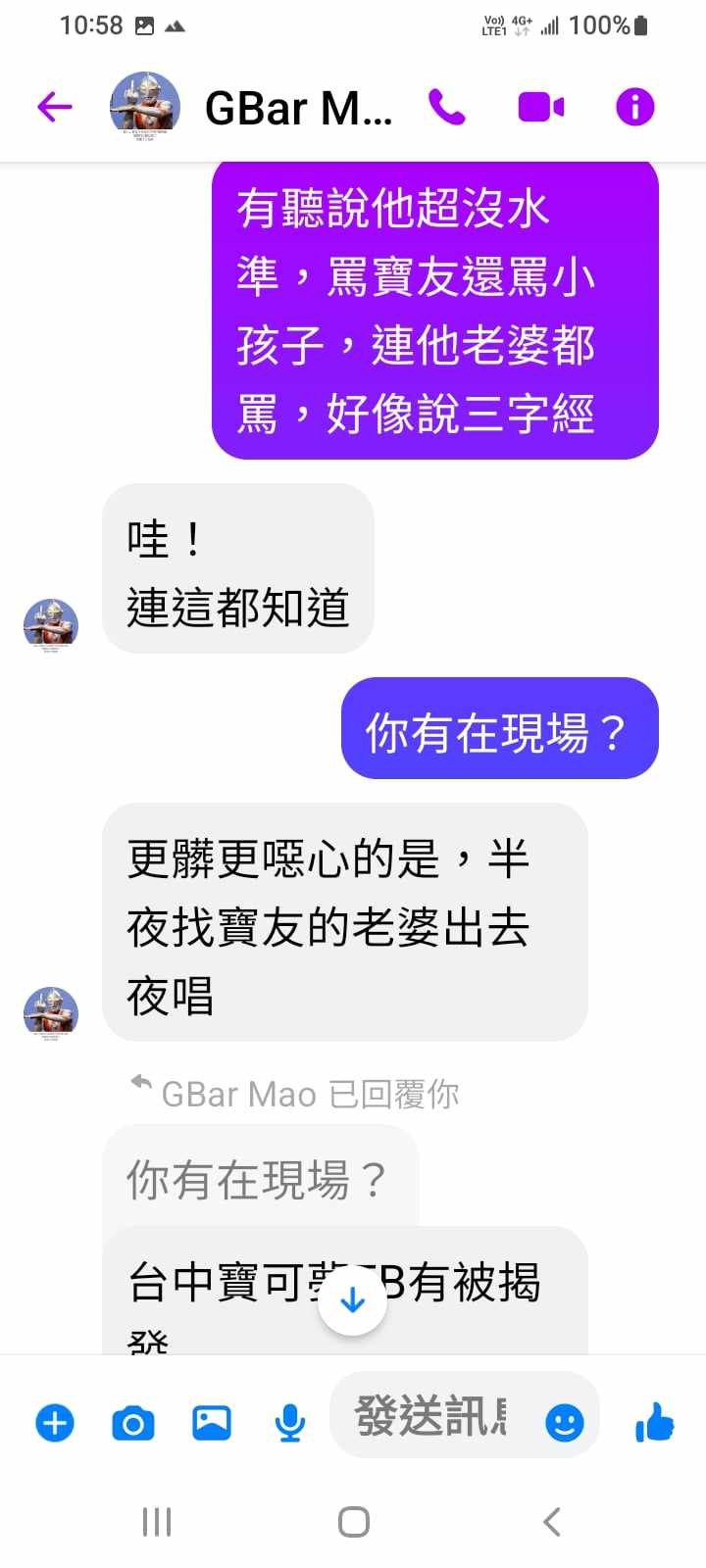The width and height of the screenshot is (706, 1568).
Task: Start a voice call with GBar Mao
Action: click(x=447, y=107)
